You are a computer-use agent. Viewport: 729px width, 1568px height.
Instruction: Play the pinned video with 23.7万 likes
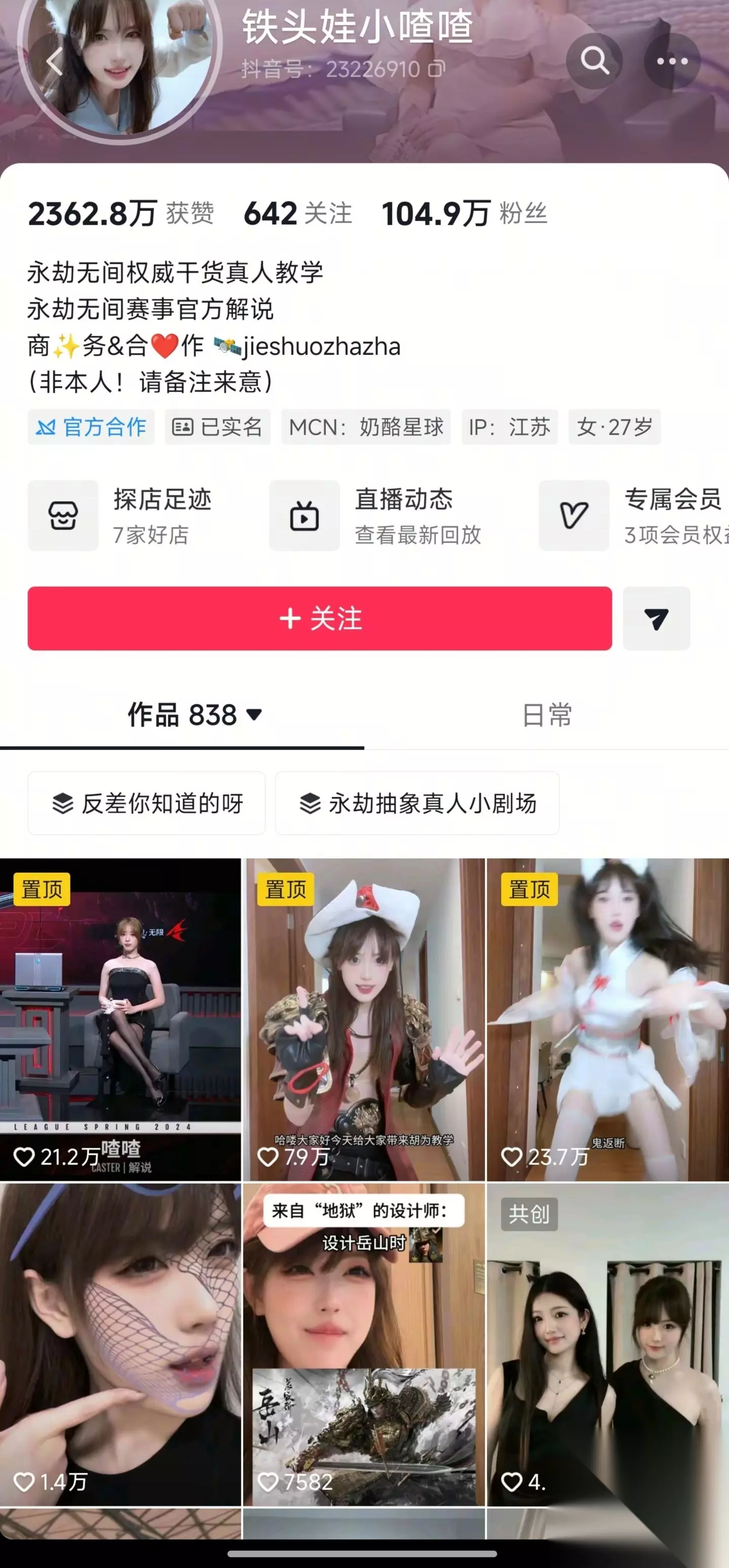(608, 1020)
